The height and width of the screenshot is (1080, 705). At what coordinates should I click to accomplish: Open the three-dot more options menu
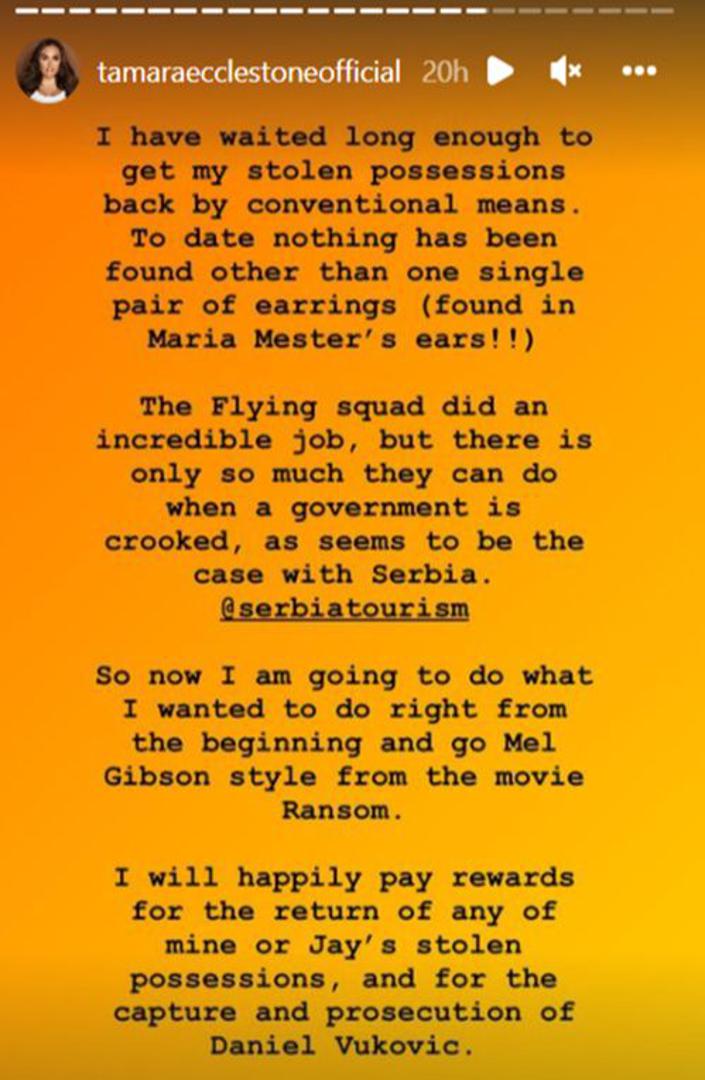coord(637,71)
